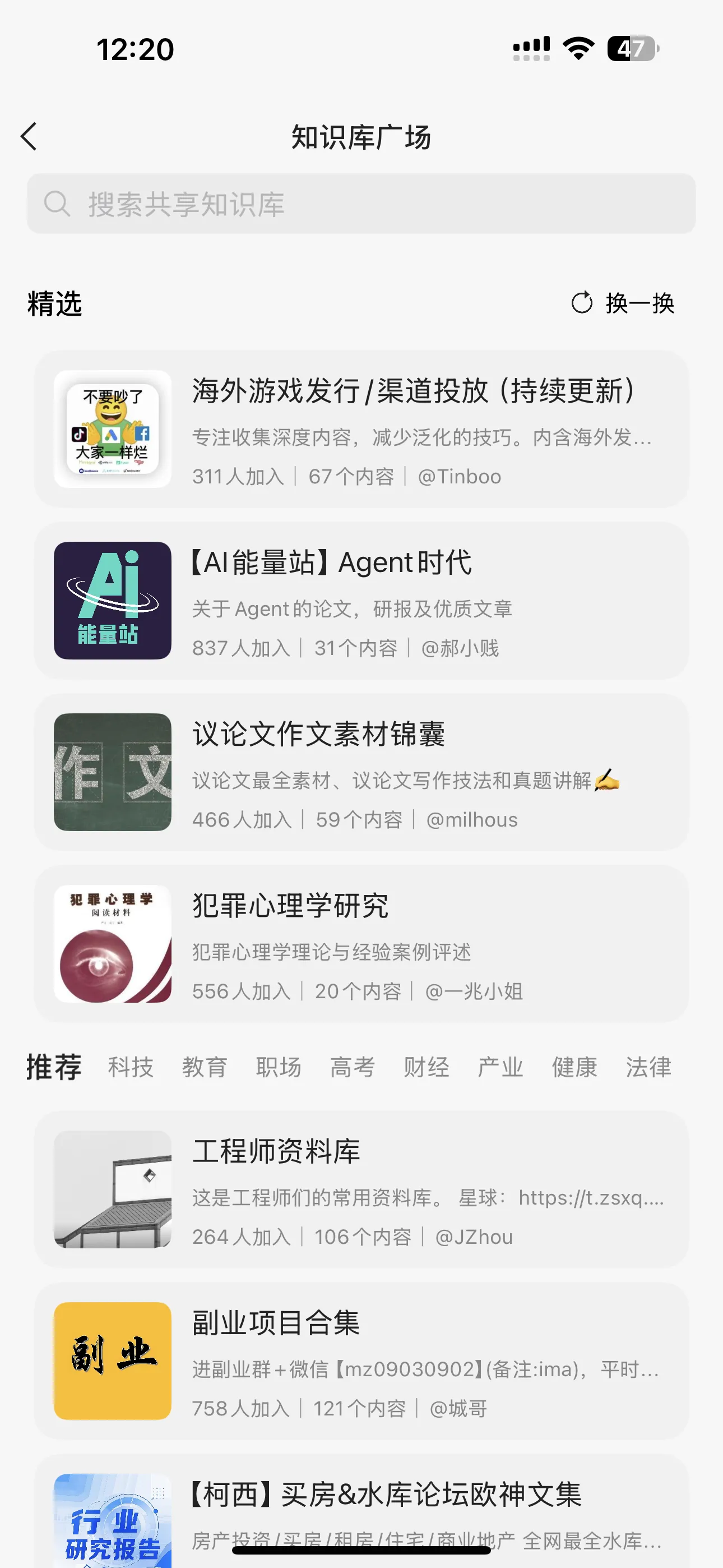Screen dimensions: 723x1568
Task: Open 工程师资料库 knowledge base
Action: tap(361, 1190)
